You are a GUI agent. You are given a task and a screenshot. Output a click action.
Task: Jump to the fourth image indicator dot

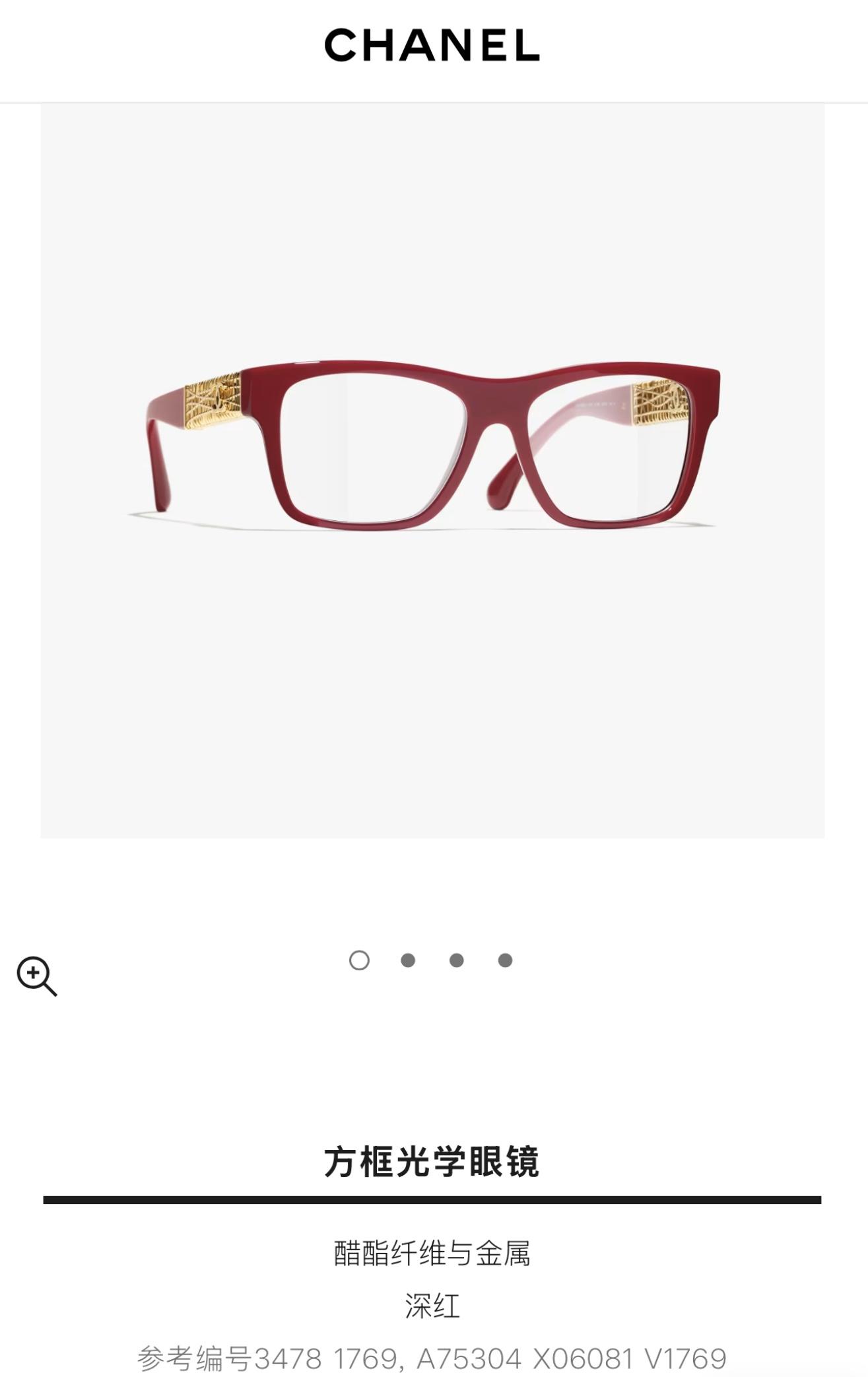tap(505, 960)
